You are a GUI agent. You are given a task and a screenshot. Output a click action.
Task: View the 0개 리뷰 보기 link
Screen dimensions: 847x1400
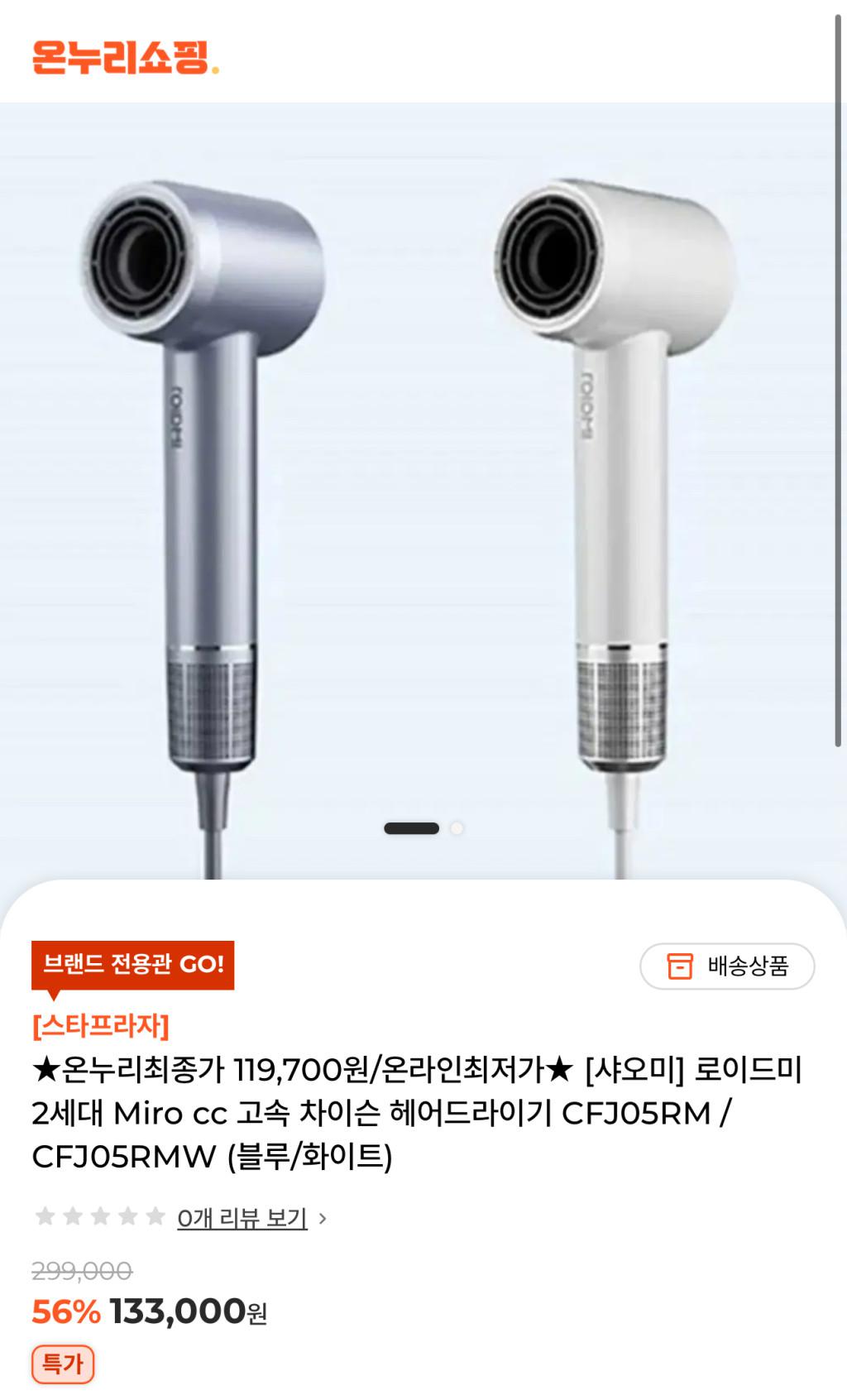pos(242,1218)
